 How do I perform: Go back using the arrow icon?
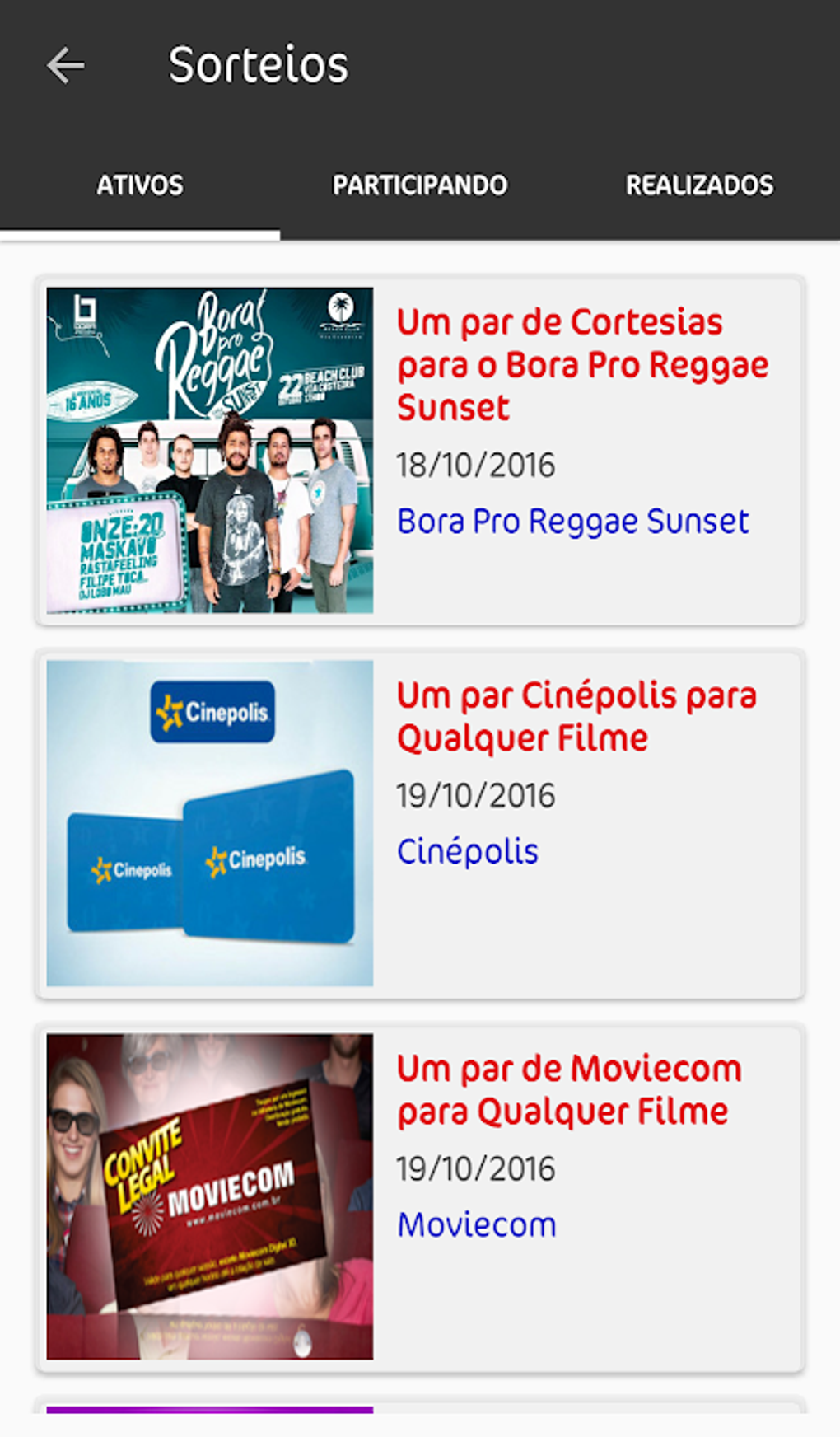(x=66, y=65)
